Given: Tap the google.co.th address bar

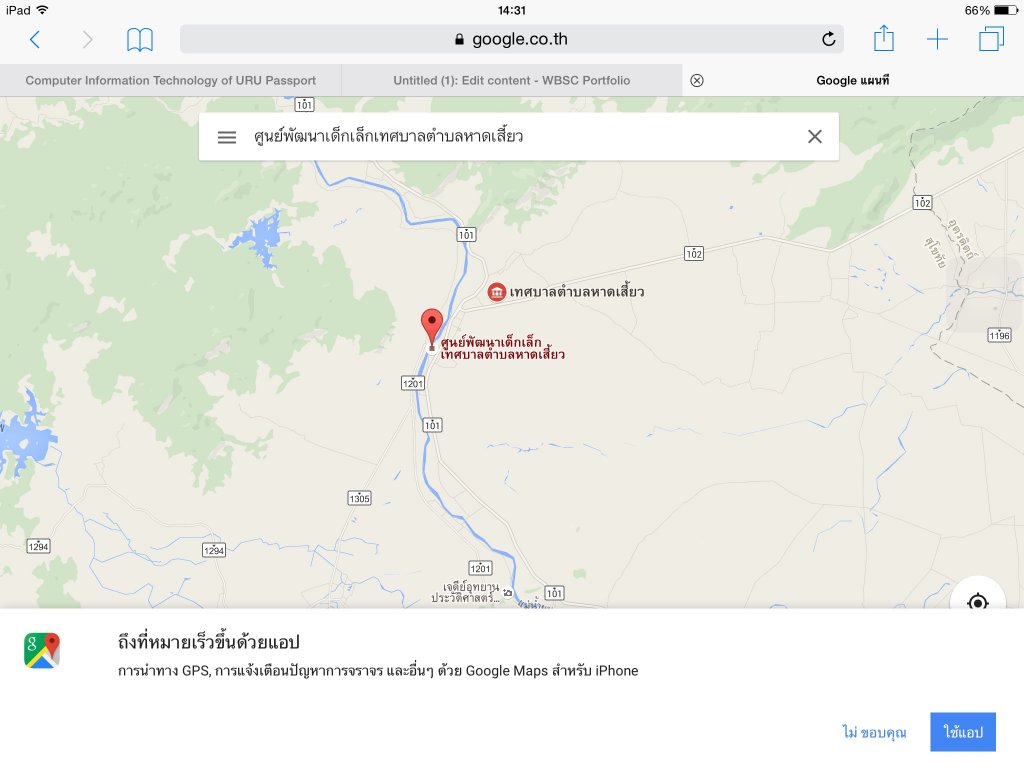Looking at the screenshot, I should 510,40.
